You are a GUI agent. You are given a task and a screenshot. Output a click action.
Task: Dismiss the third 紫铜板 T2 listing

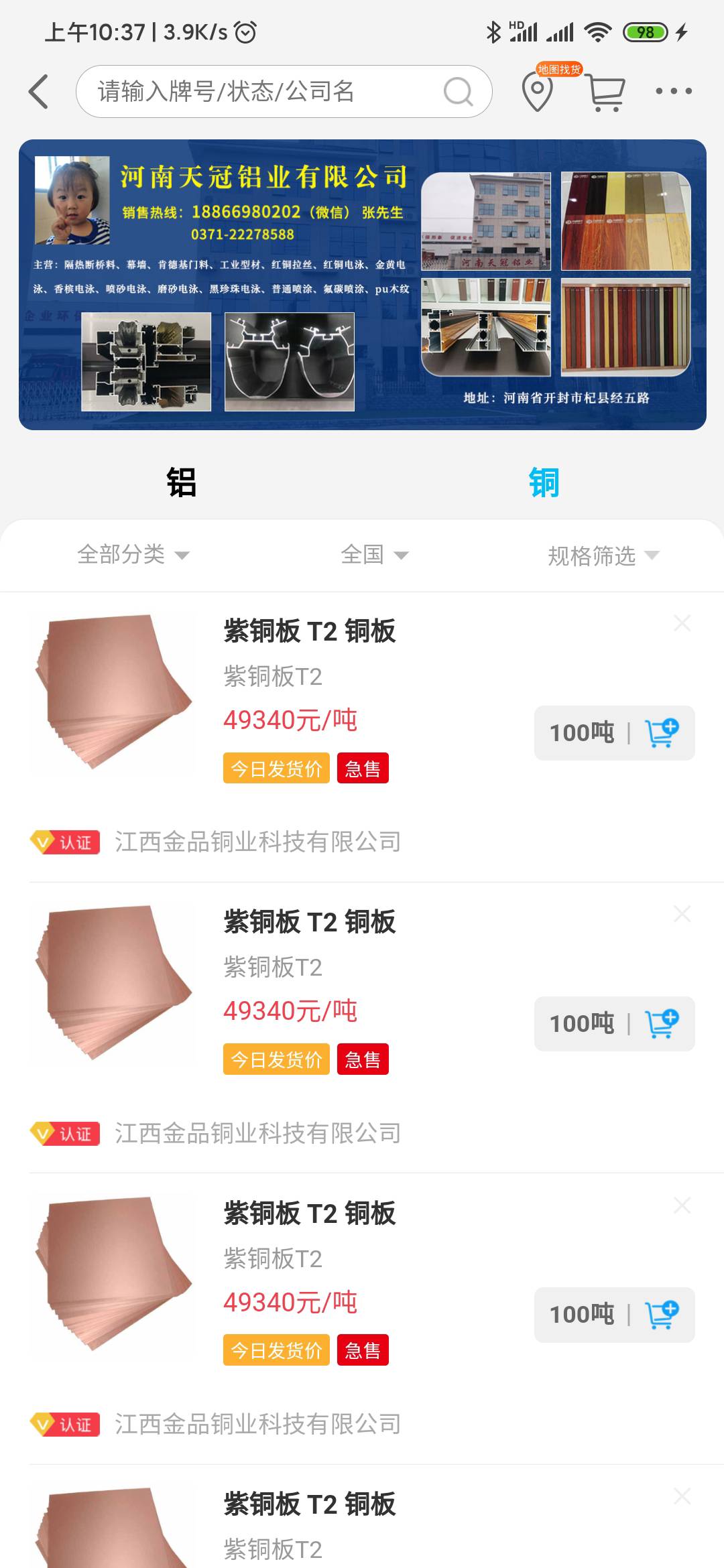(x=682, y=1205)
